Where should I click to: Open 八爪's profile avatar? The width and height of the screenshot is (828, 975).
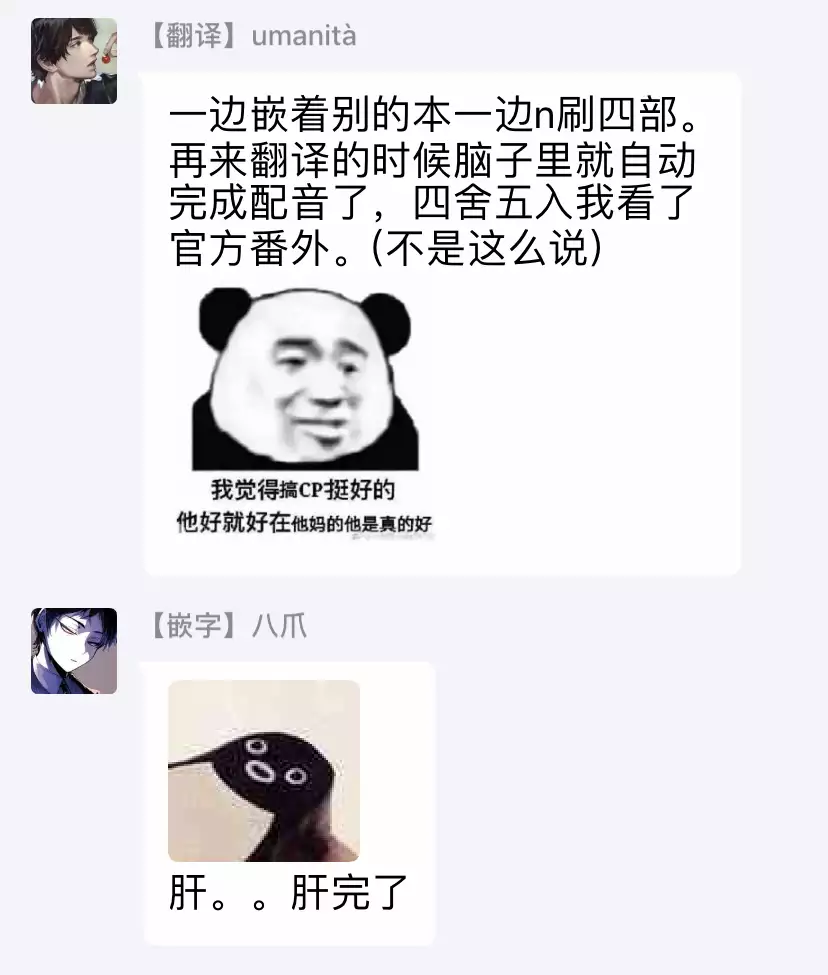click(x=74, y=651)
